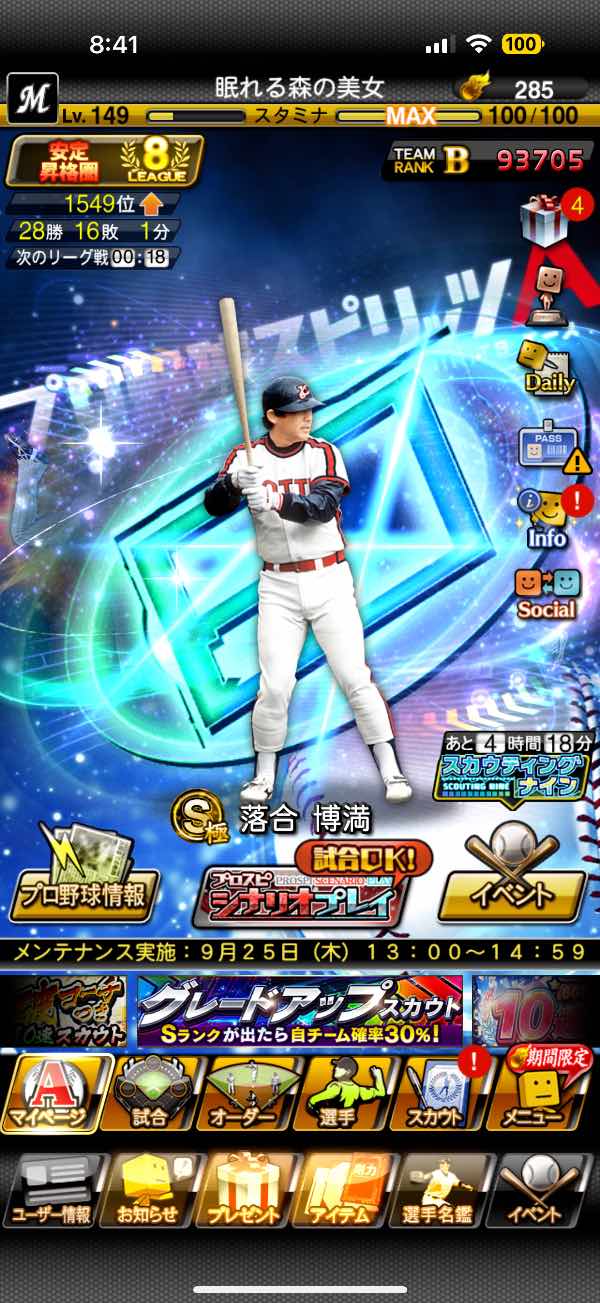Open 選手名鑑 player directory
The image size is (600, 1303).
[440, 1191]
